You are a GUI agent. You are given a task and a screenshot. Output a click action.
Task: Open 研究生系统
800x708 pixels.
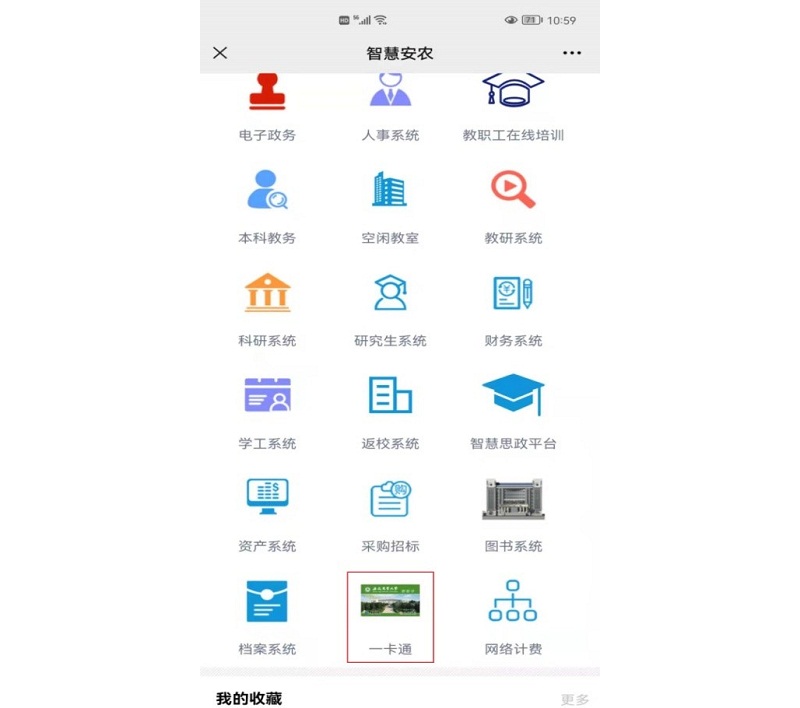point(390,306)
